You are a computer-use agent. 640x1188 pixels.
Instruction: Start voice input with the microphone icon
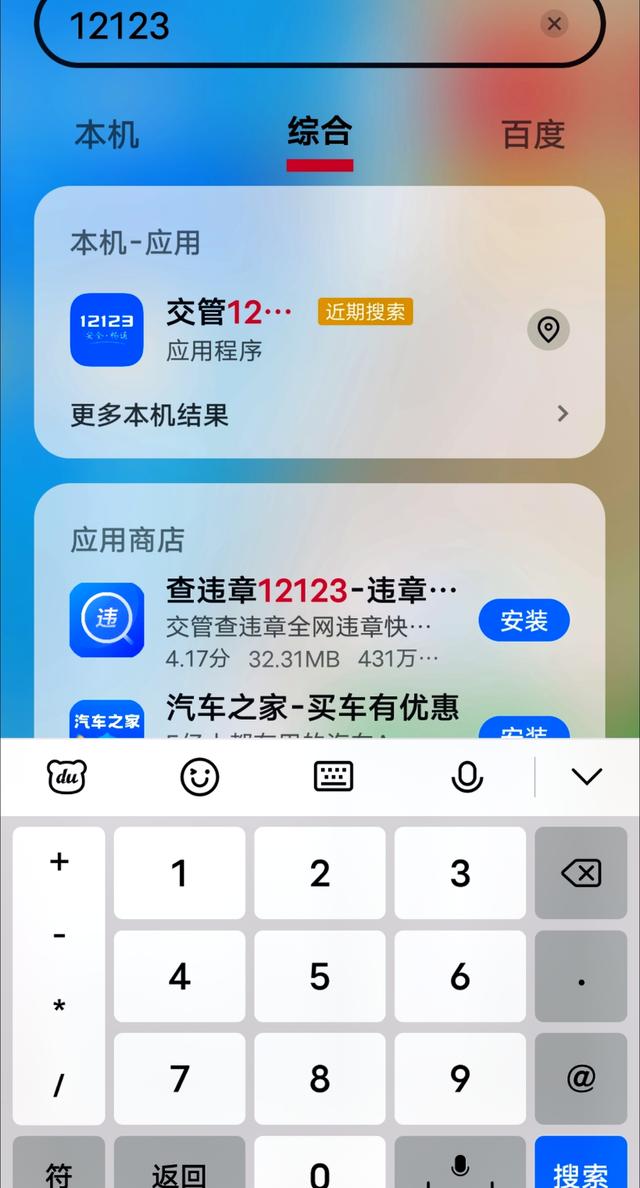[x=467, y=776]
